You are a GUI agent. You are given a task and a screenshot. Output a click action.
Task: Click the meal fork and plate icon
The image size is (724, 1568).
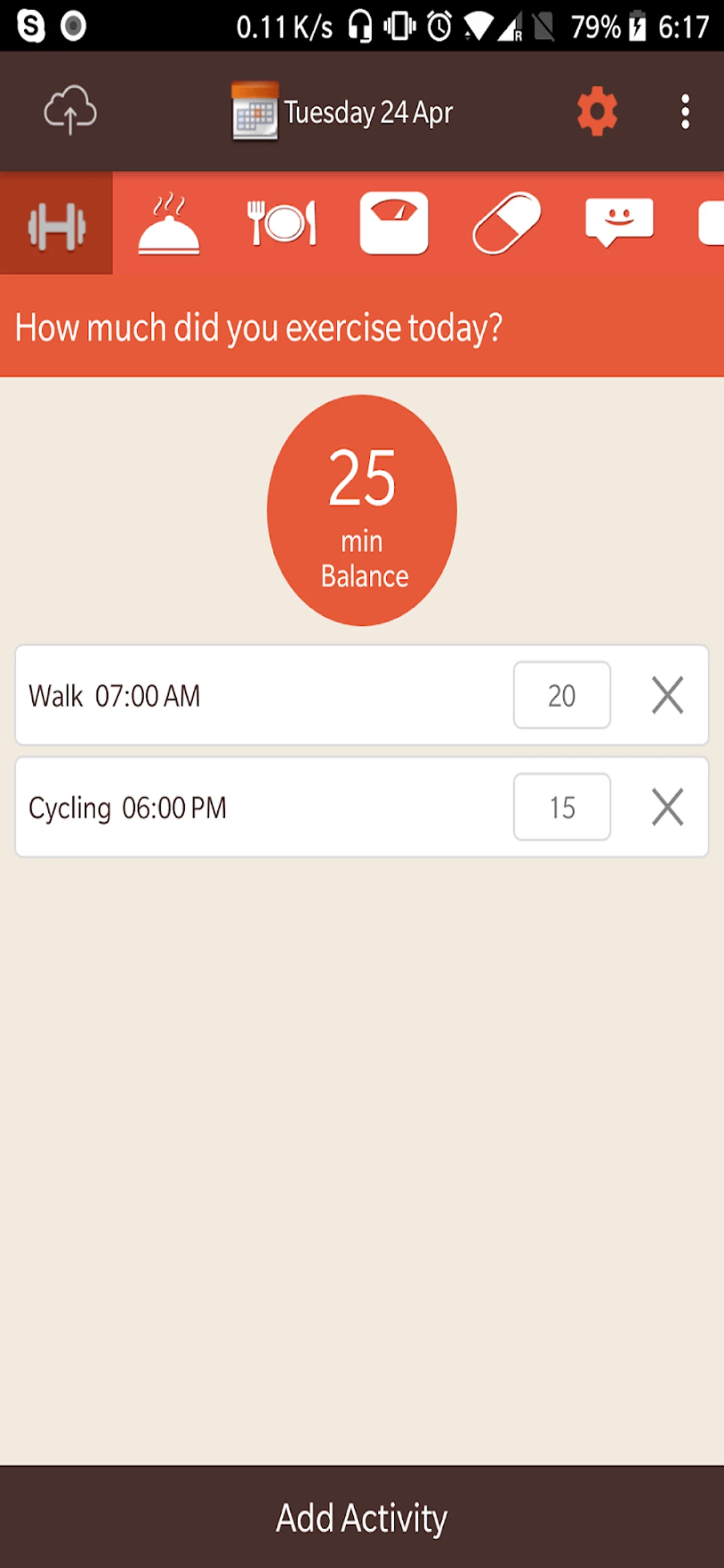click(282, 223)
